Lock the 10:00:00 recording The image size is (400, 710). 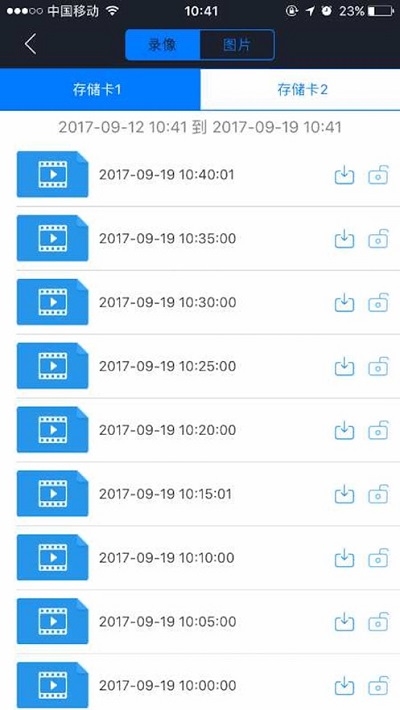[378, 686]
